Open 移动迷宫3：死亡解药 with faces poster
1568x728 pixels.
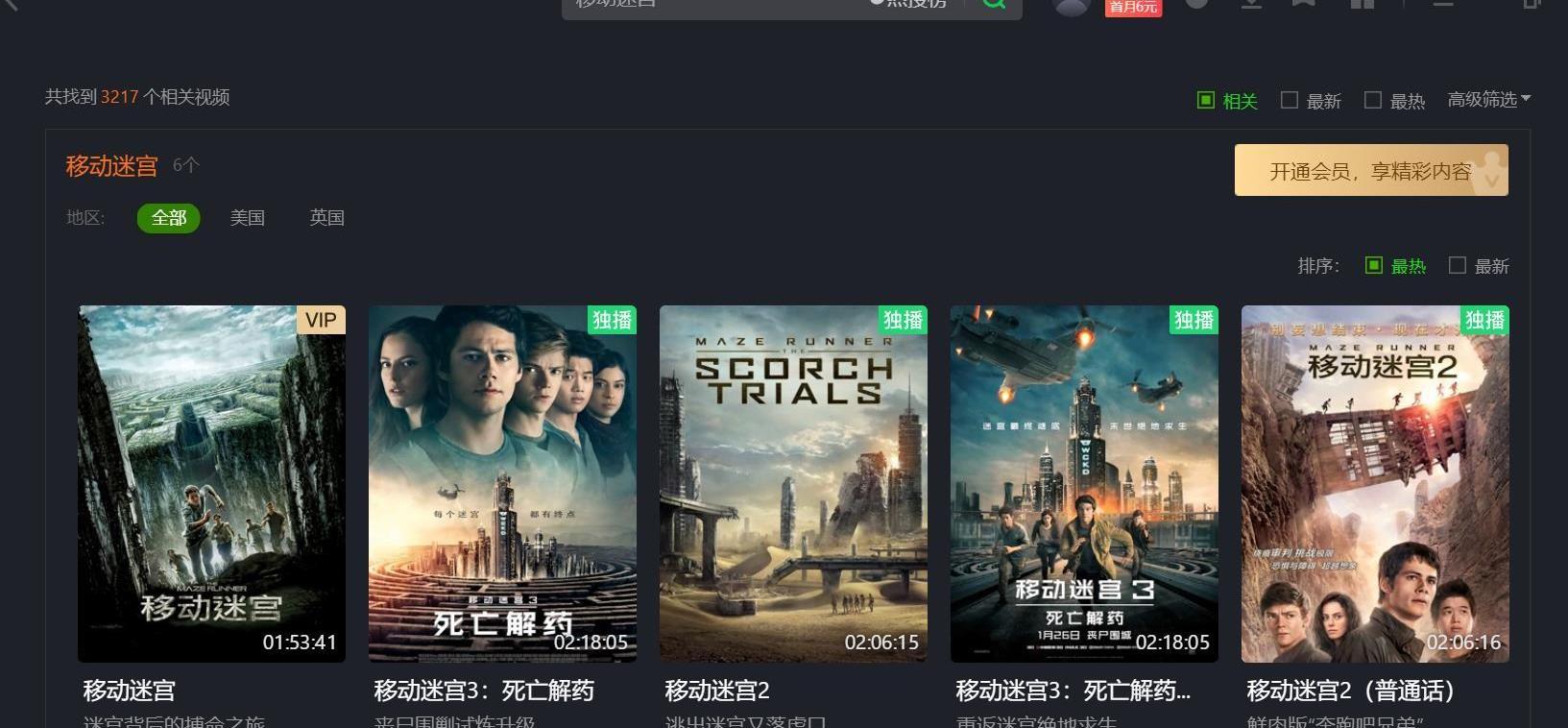pos(502,483)
